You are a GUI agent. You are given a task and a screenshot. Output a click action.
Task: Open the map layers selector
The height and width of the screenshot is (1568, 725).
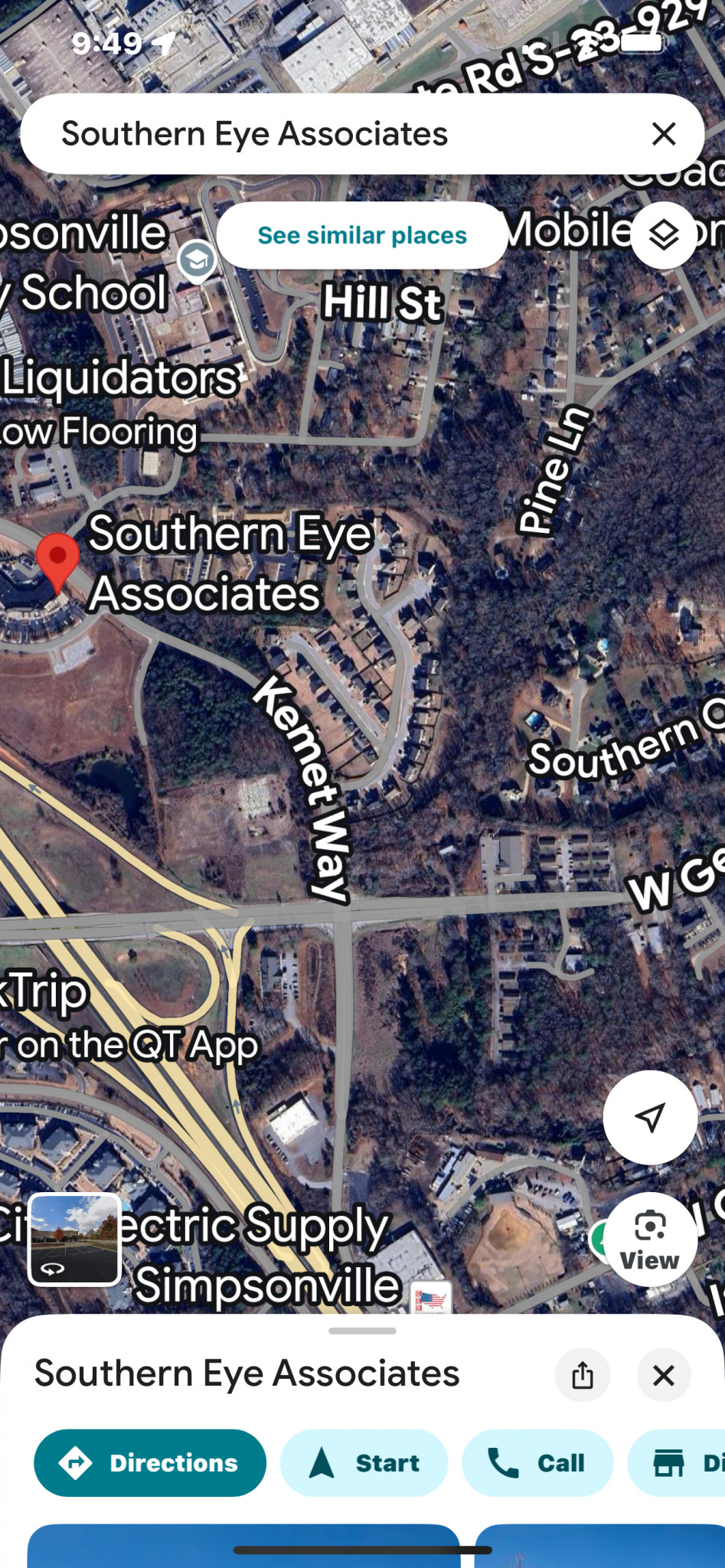[x=664, y=235]
